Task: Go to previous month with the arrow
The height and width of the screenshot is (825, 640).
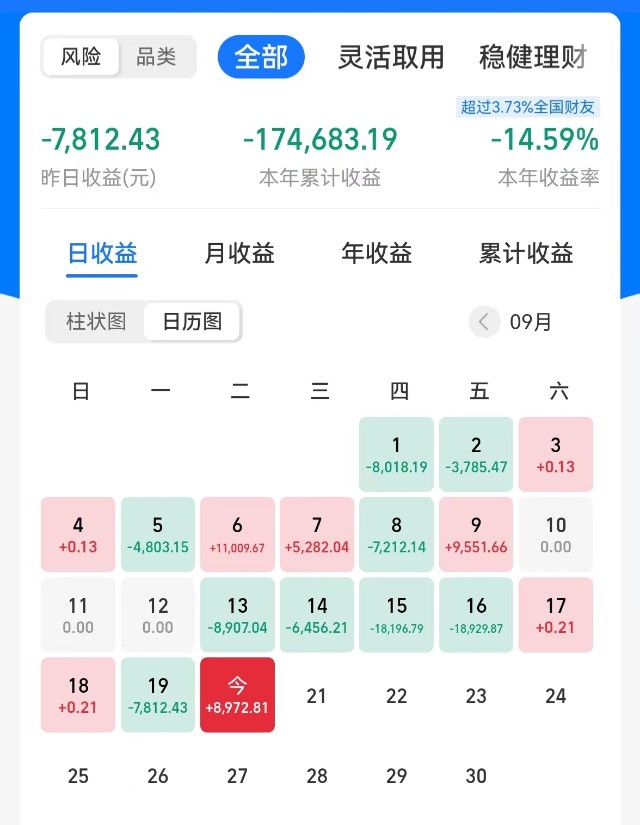Action: 484,322
